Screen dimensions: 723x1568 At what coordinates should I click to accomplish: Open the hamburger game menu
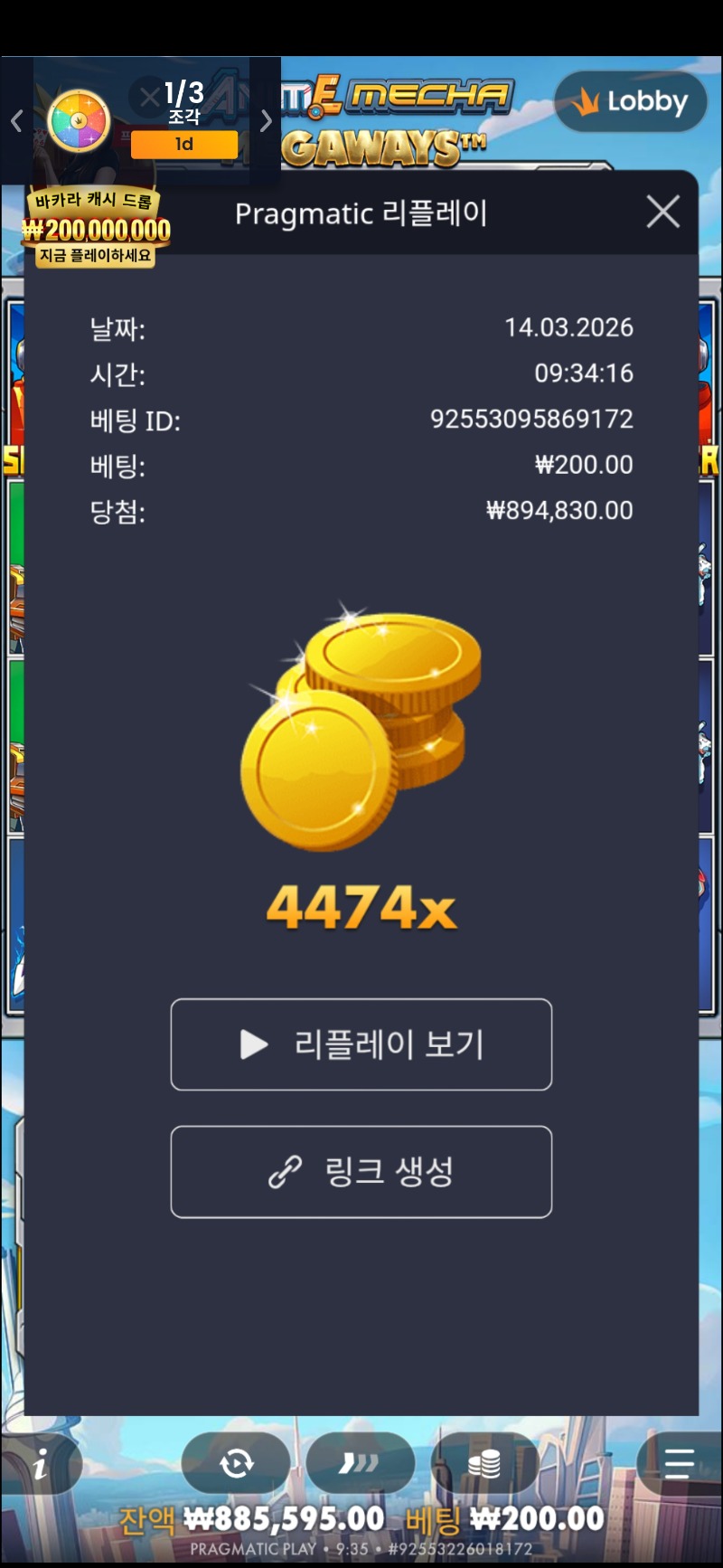[x=678, y=1462]
